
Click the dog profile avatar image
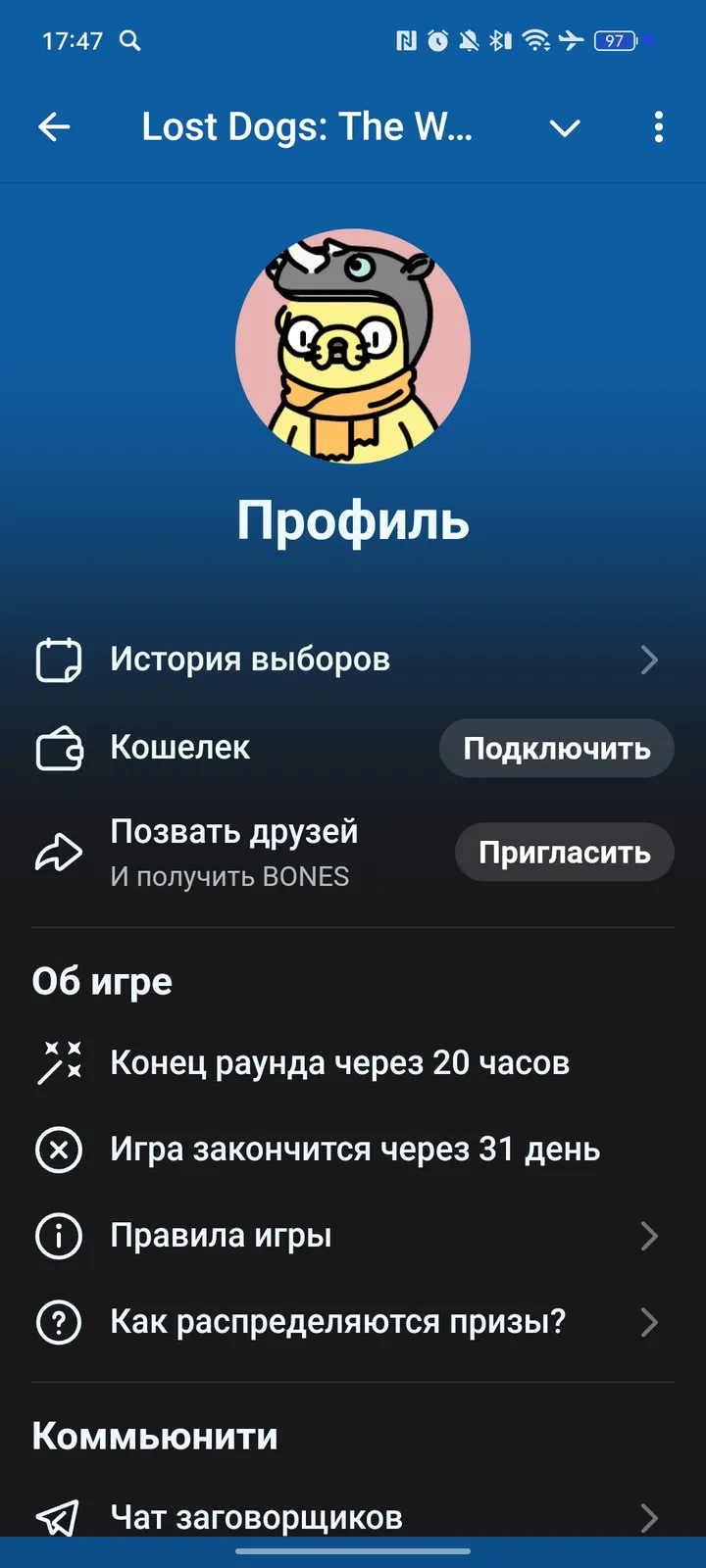(353, 347)
